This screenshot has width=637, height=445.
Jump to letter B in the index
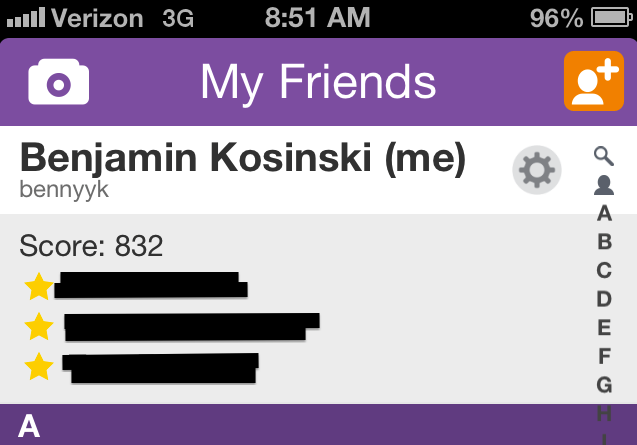[x=604, y=242]
